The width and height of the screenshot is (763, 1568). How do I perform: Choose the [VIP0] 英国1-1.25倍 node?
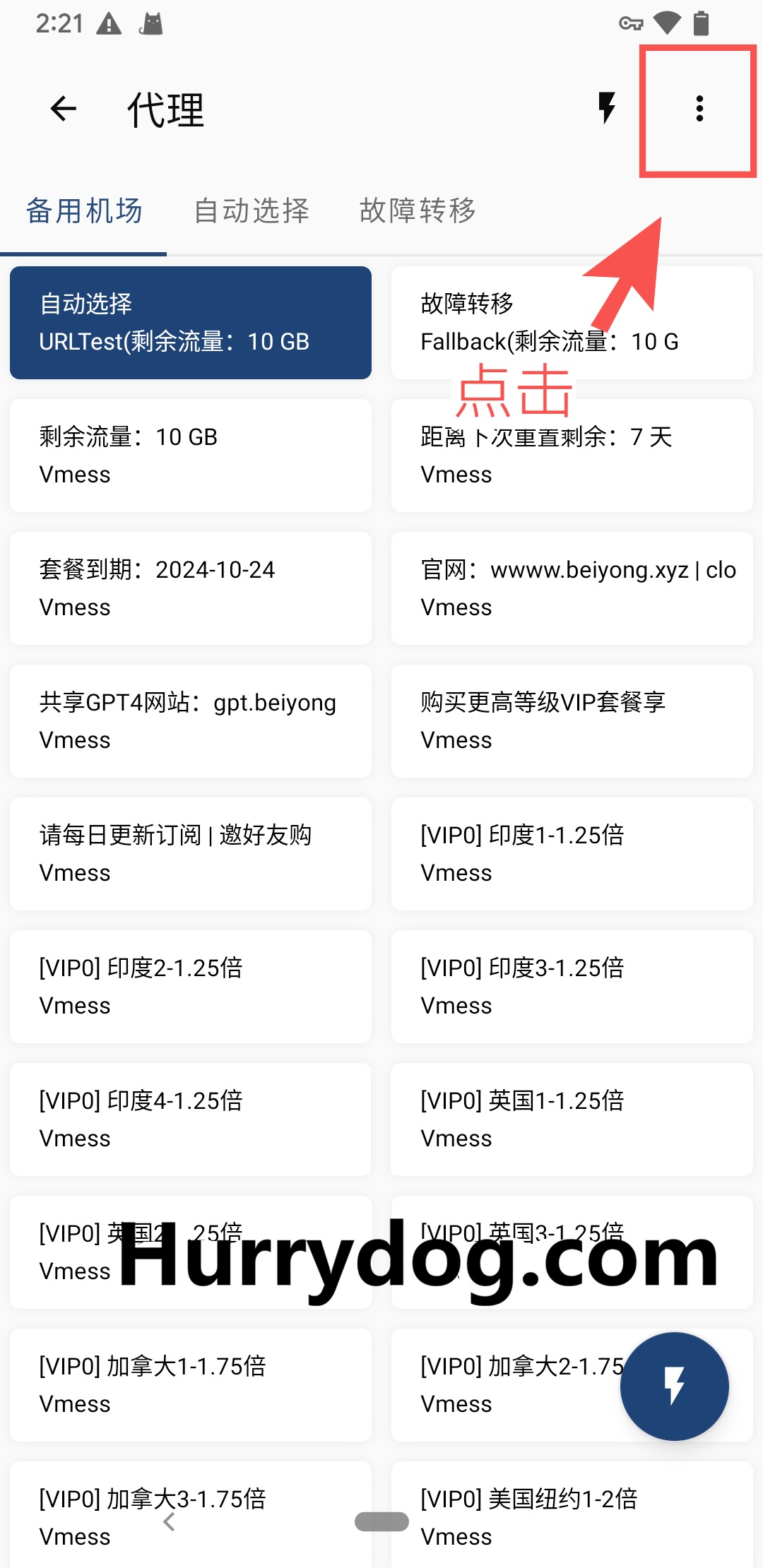pos(571,1119)
